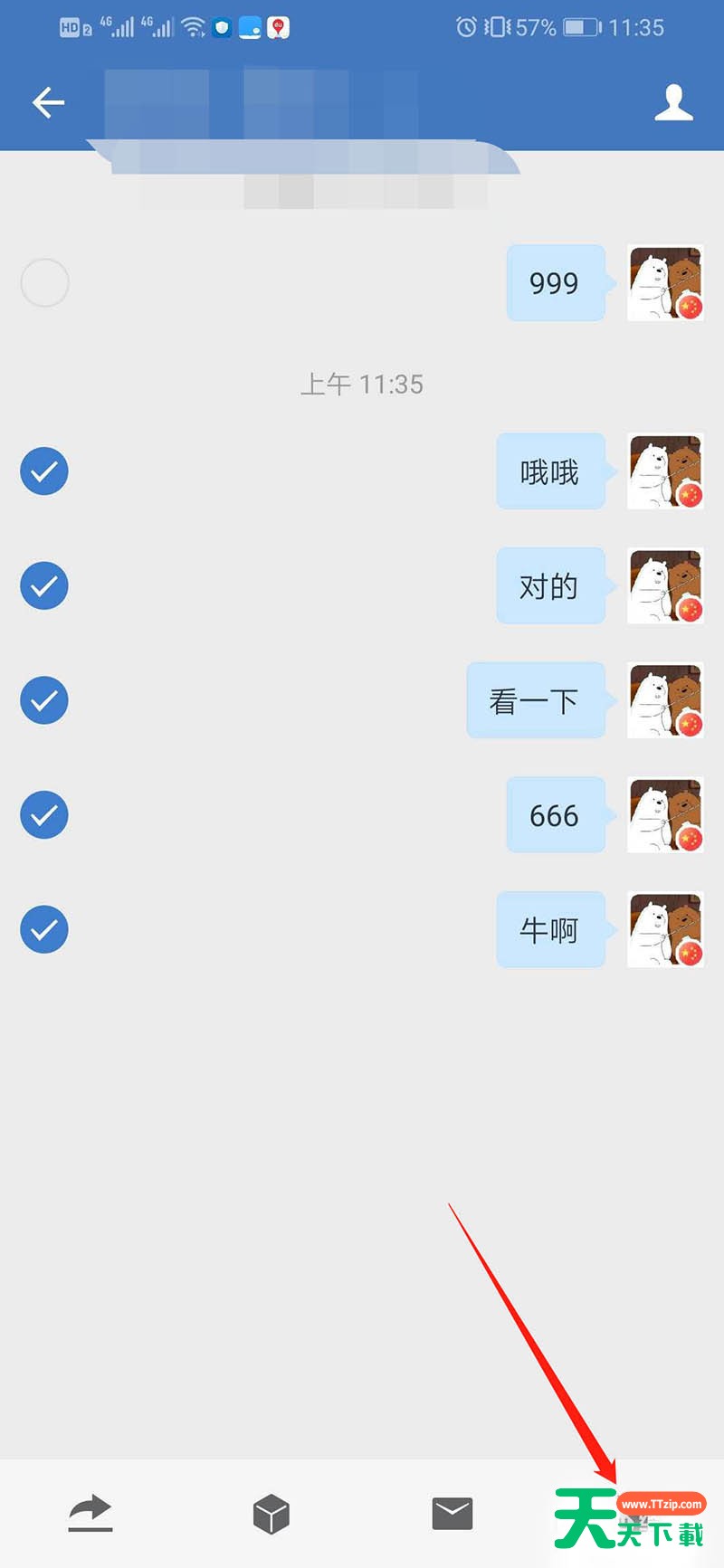This screenshot has width=724, height=1568.
Task: Uncheck the 牛啊 message selection circle
Action: [x=43, y=929]
